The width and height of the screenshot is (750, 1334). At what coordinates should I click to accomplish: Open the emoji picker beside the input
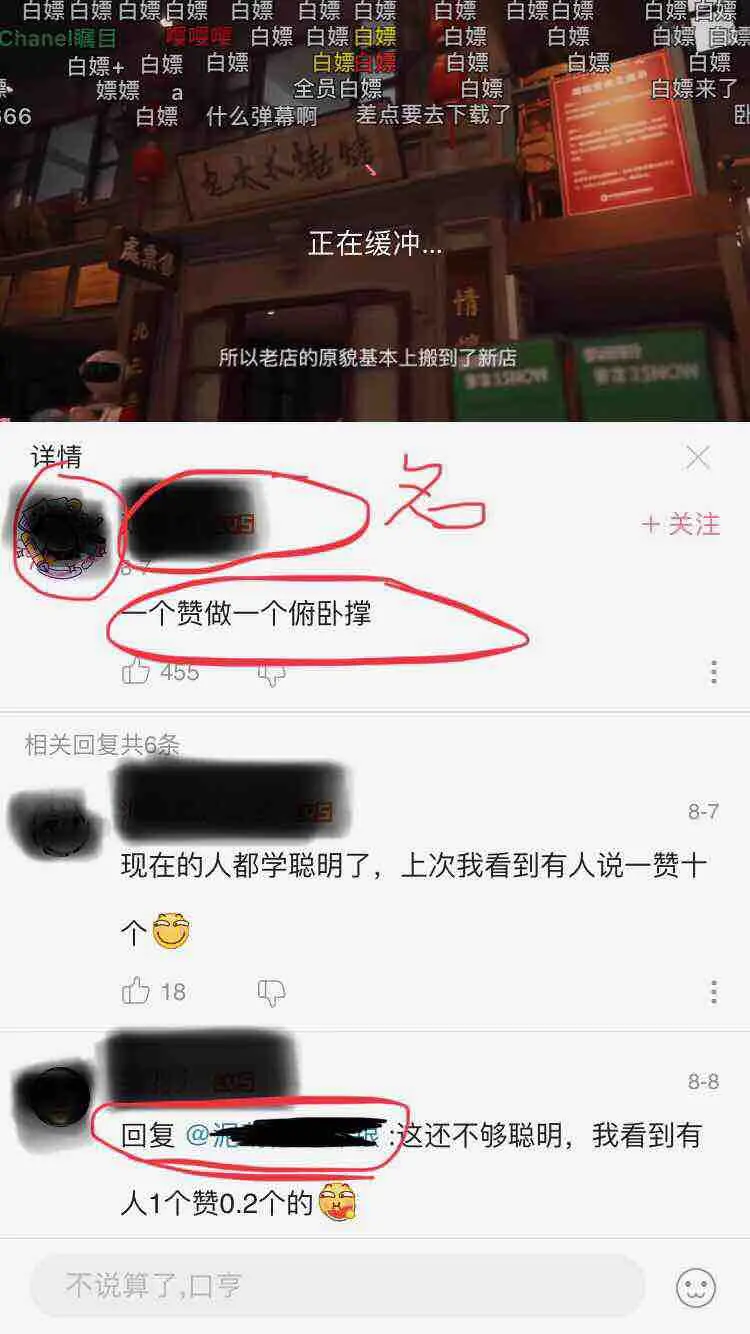coord(696,1287)
